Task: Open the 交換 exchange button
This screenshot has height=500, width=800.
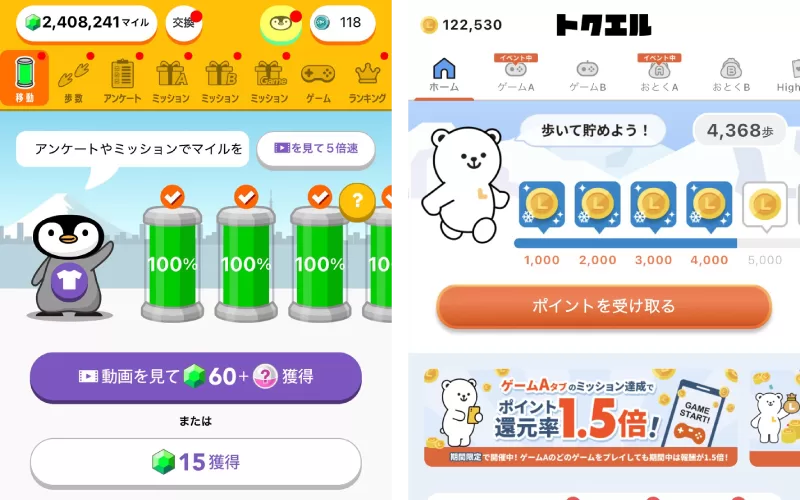Action: click(x=183, y=23)
